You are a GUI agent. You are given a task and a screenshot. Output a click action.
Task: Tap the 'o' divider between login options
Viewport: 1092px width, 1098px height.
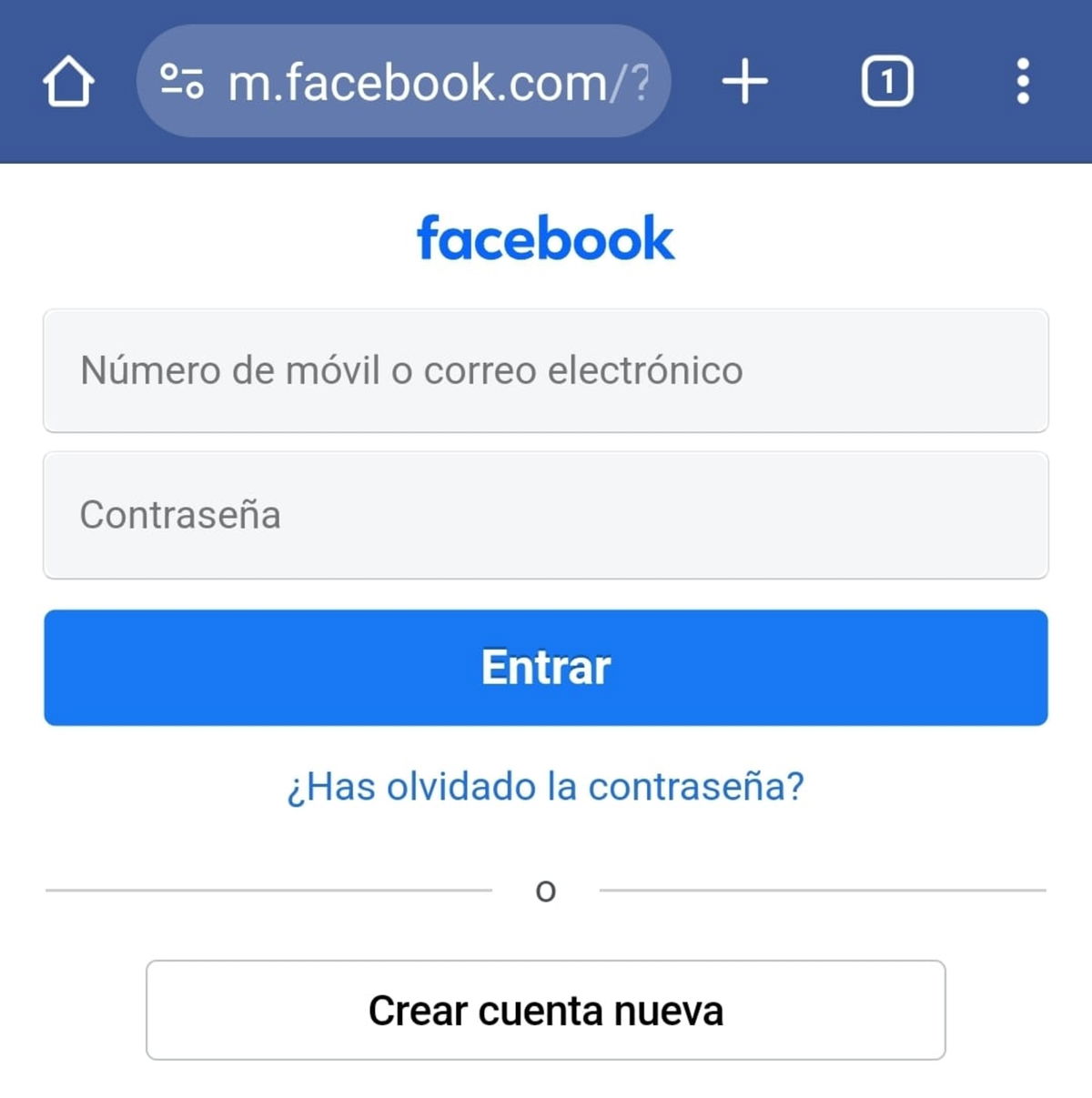545,890
